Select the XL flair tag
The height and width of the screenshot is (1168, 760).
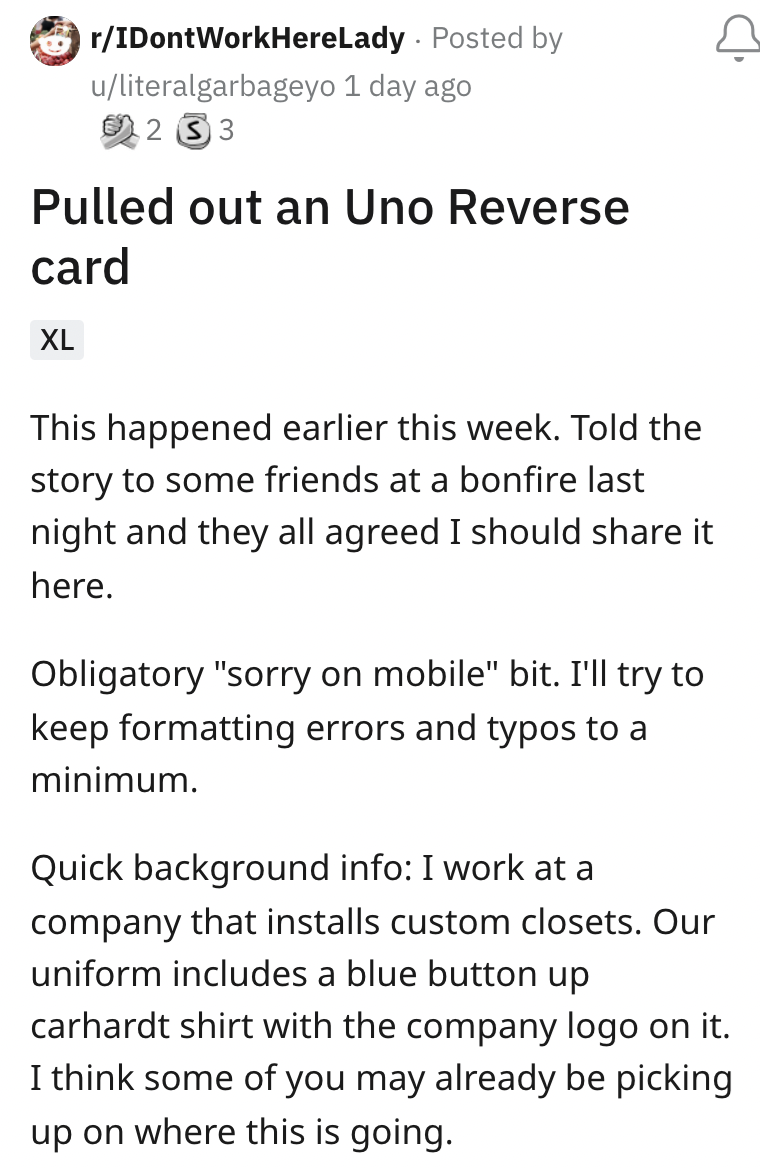[57, 339]
